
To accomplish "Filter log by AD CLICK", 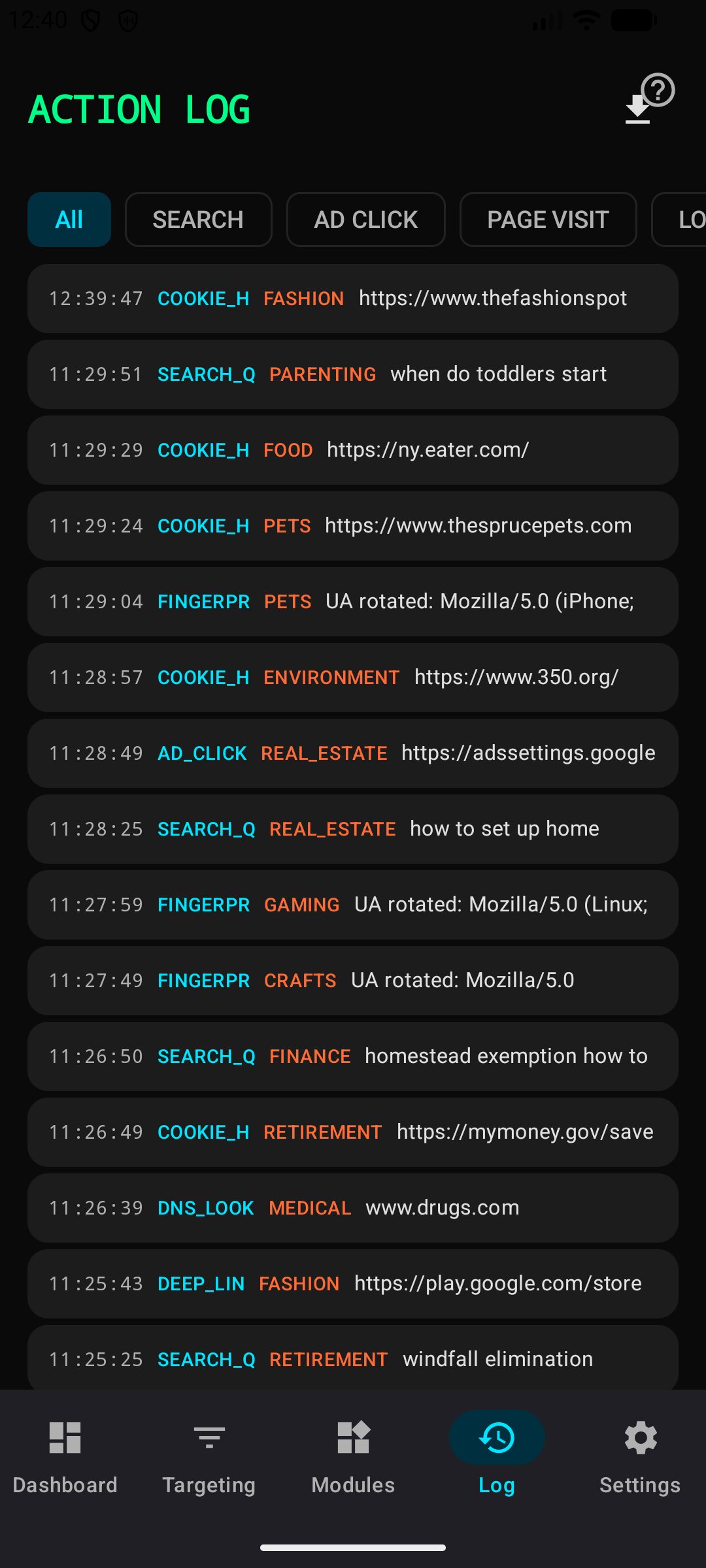I will pos(365,220).
